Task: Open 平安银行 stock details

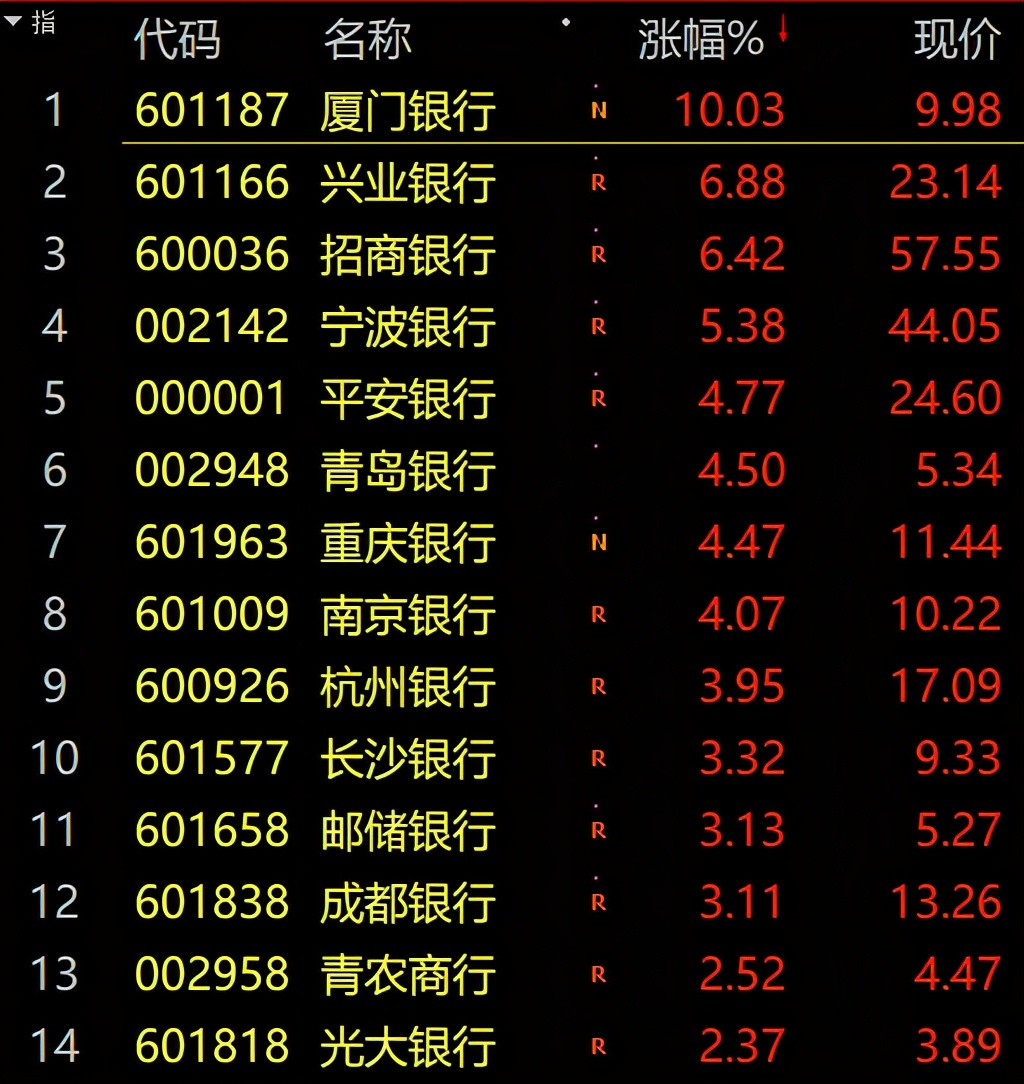Action: [408, 399]
